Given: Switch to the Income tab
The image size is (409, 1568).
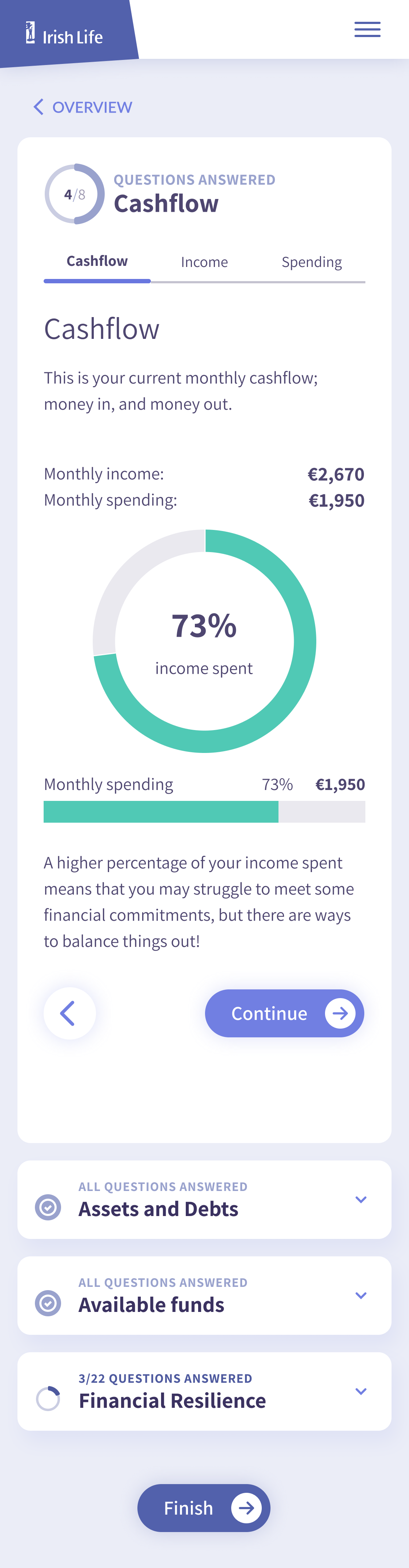Looking at the screenshot, I should pyautogui.click(x=204, y=262).
